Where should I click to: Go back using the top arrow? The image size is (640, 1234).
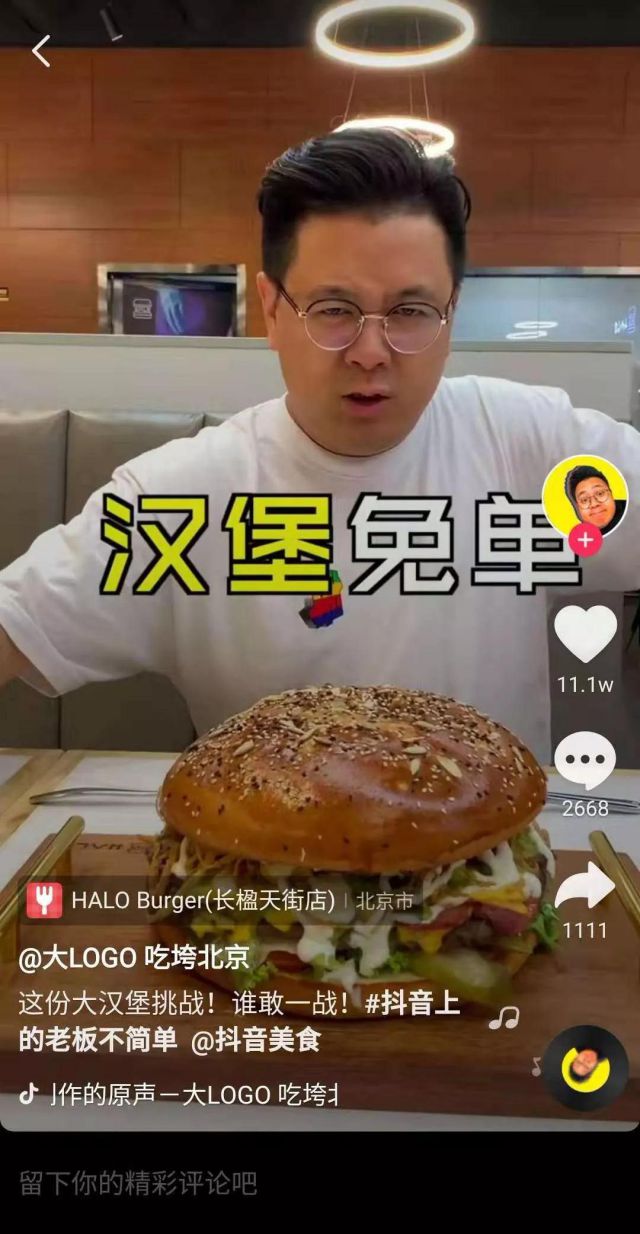(x=41, y=50)
